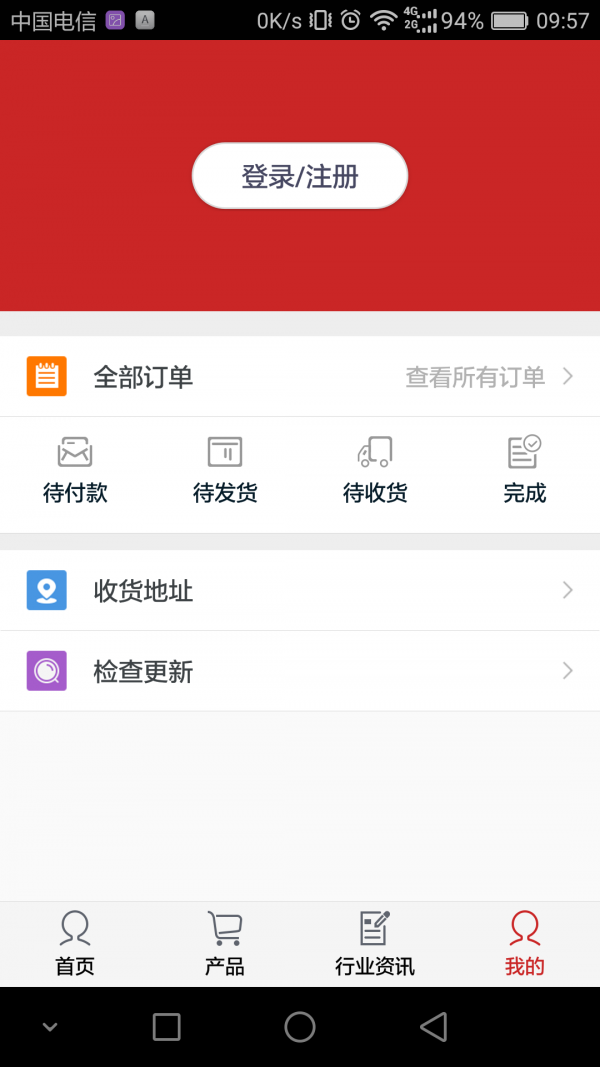Select 检查更新 row

click(300, 671)
